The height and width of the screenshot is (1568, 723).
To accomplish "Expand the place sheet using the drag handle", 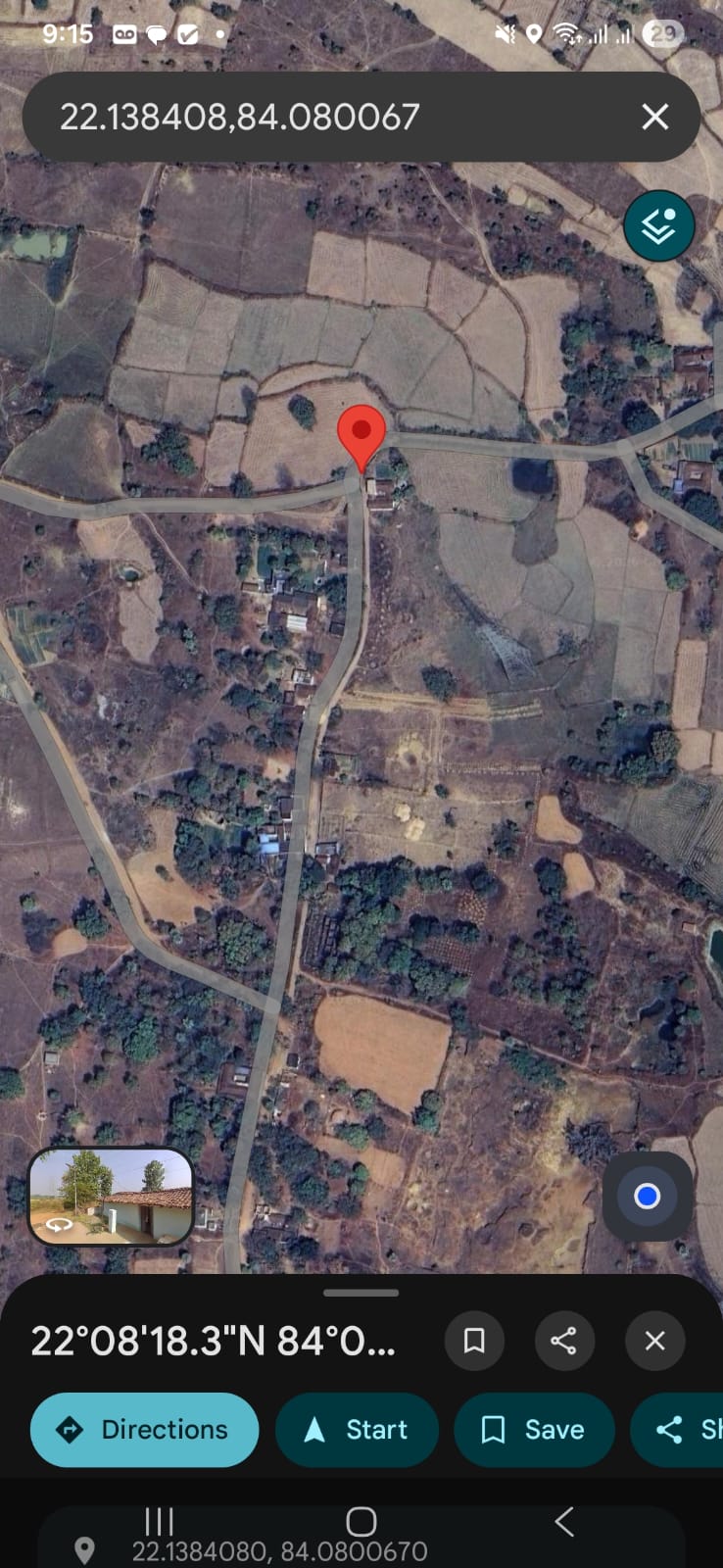I will coord(361,1293).
